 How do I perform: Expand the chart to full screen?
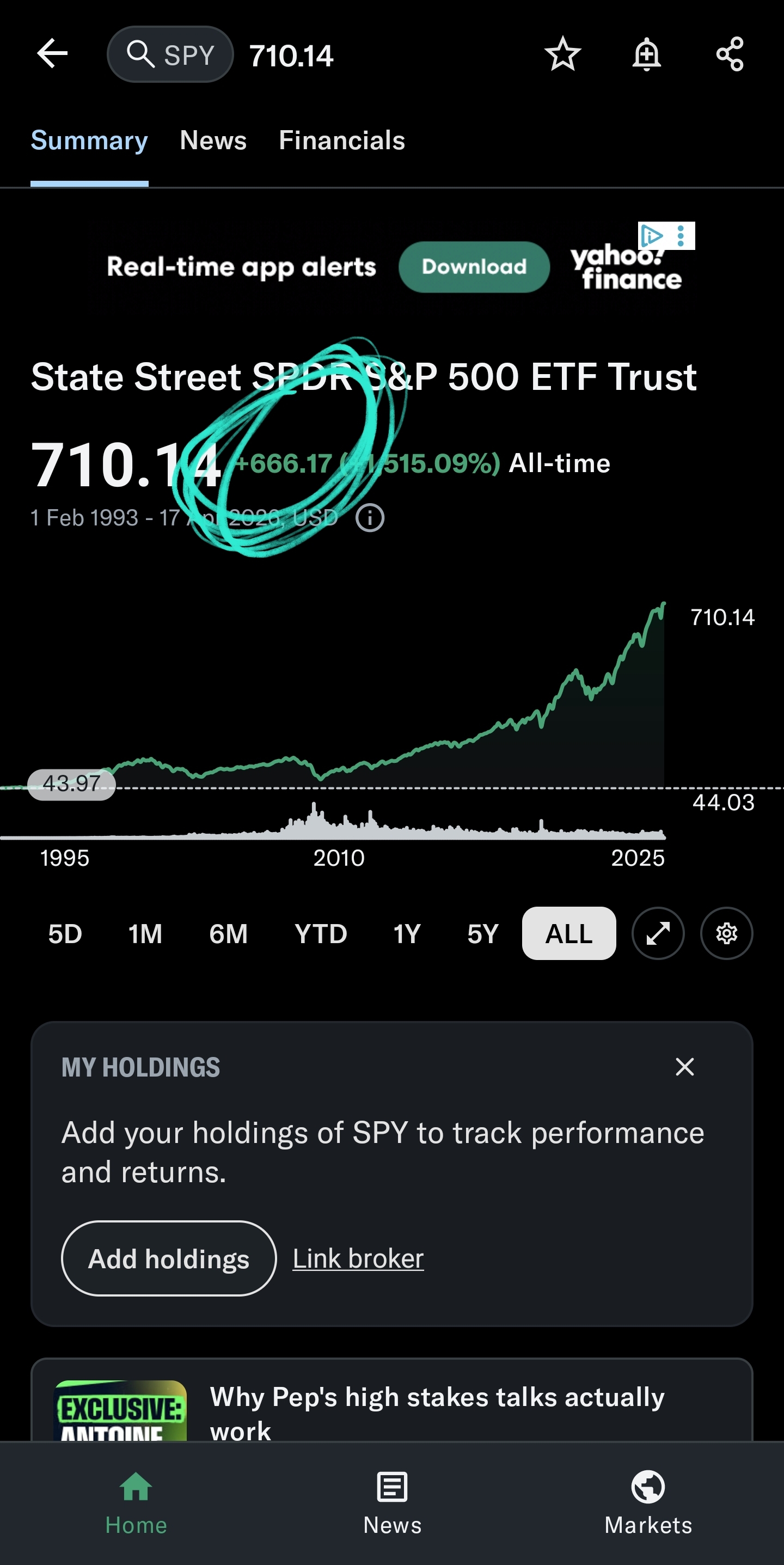658,933
